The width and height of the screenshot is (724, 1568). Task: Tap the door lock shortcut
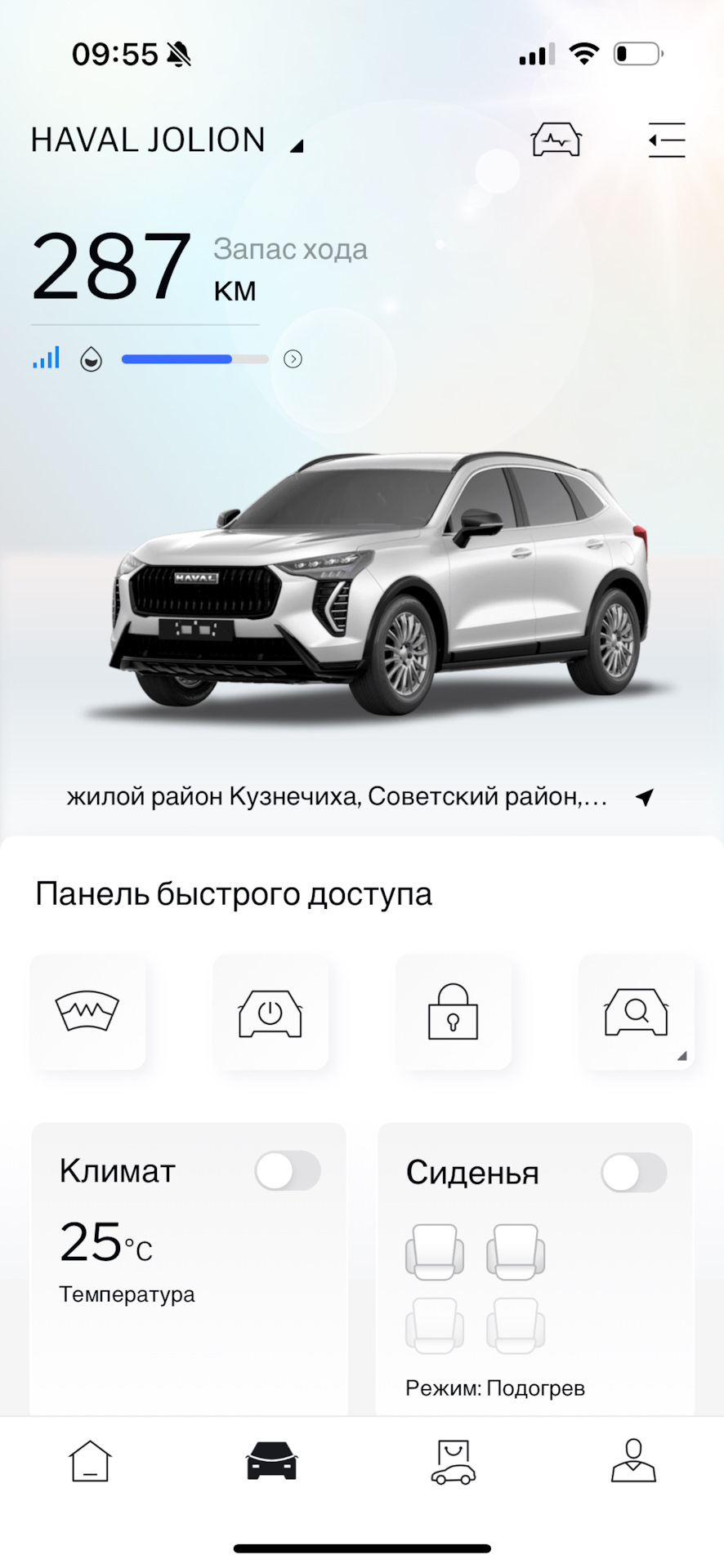[454, 1013]
